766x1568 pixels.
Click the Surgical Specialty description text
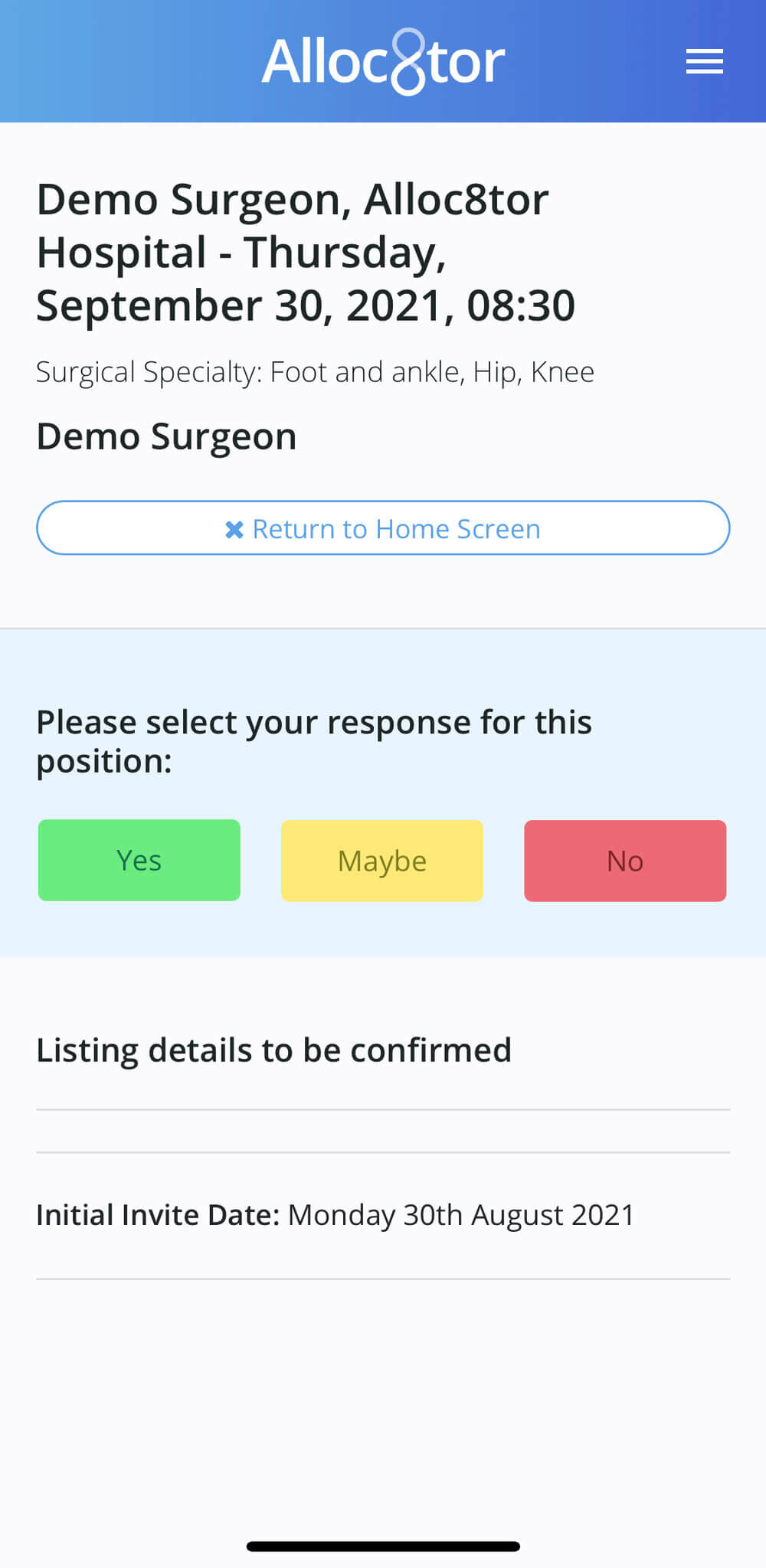[x=316, y=372]
